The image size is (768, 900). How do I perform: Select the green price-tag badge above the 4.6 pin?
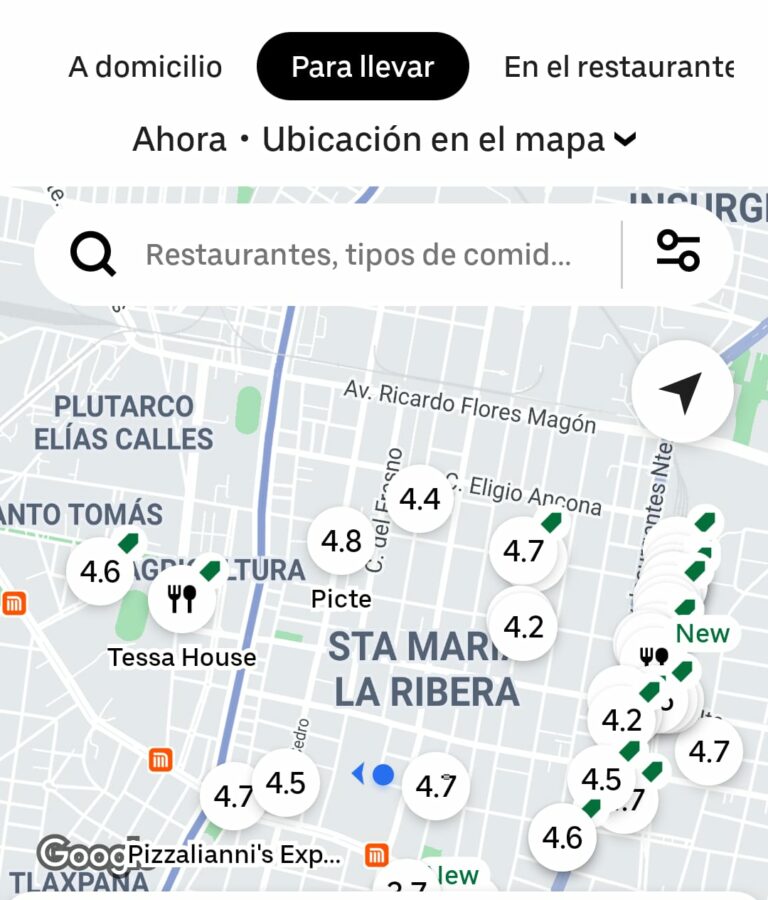point(127,543)
